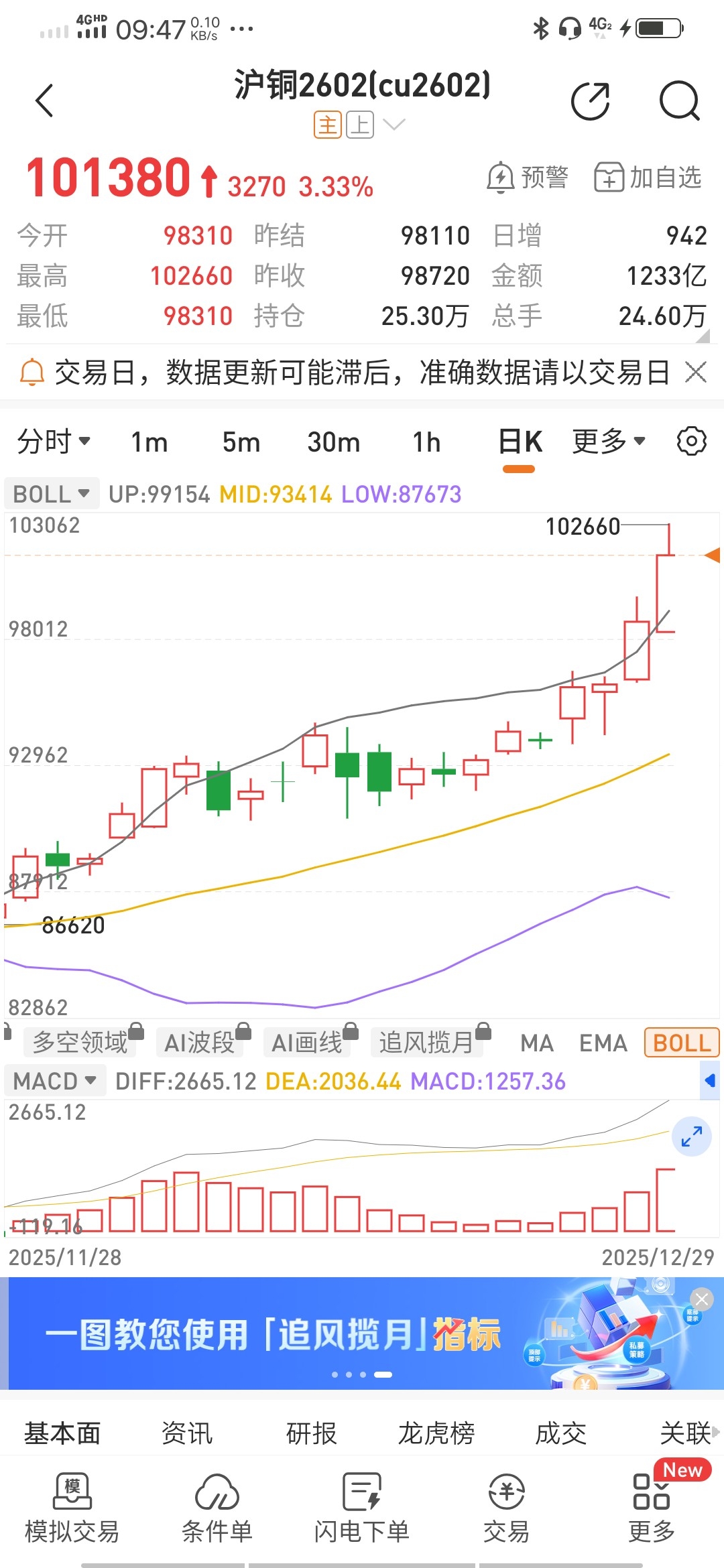Open the search magnifier icon
Viewport: 724px width, 1568px height.
pos(679,102)
